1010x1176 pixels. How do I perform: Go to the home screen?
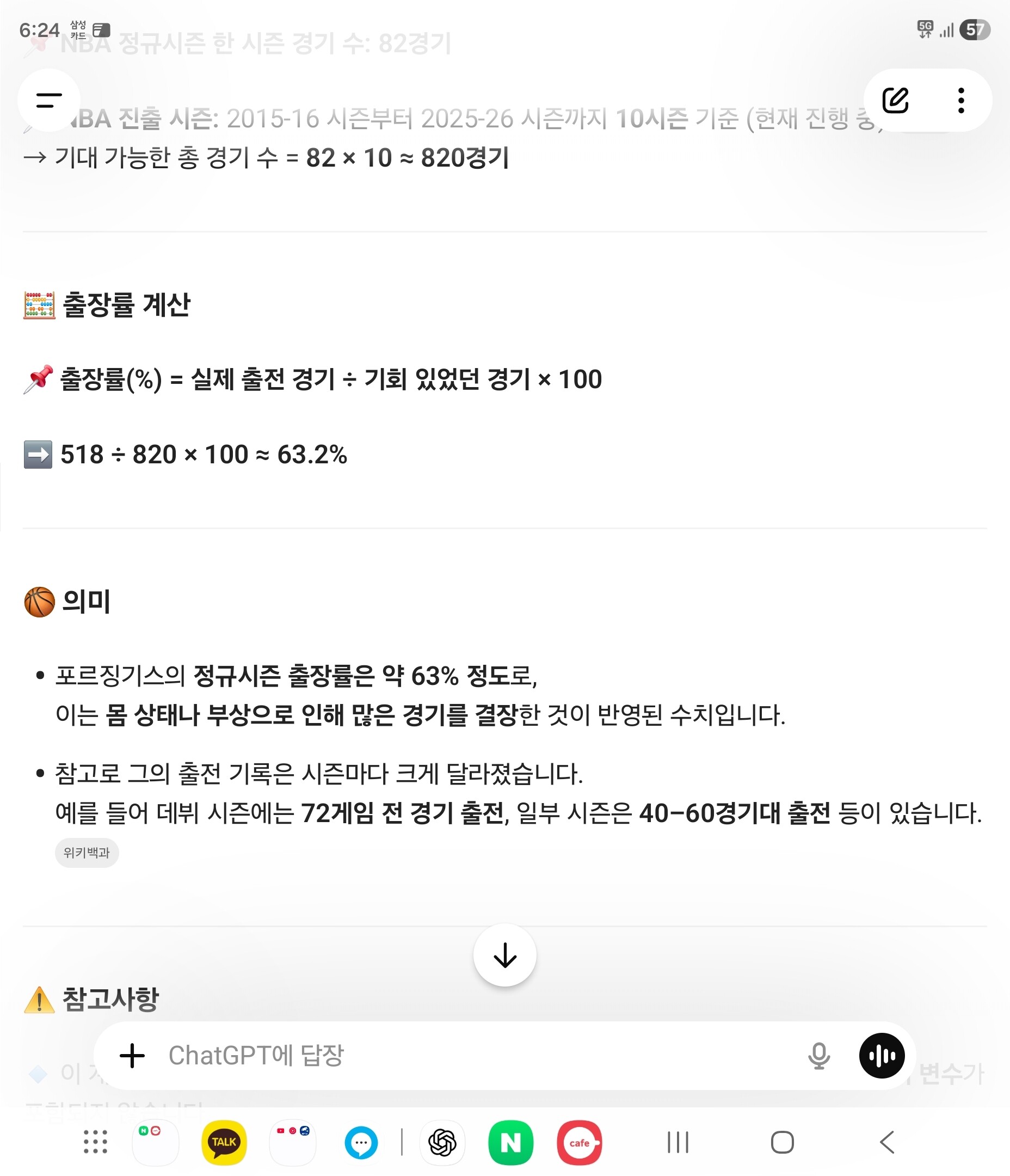[x=783, y=1142]
